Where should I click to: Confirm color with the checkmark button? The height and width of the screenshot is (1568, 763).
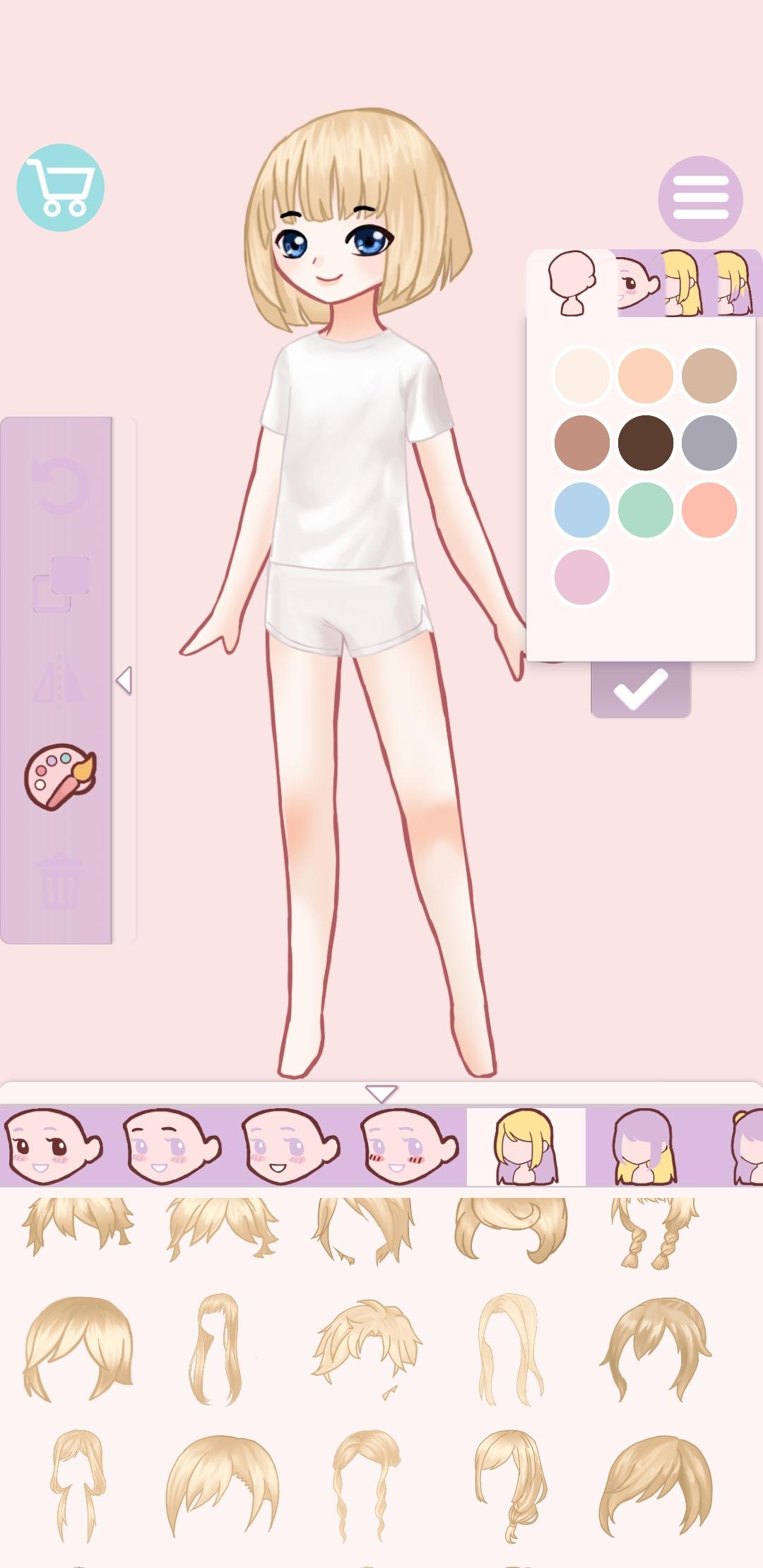point(641,689)
